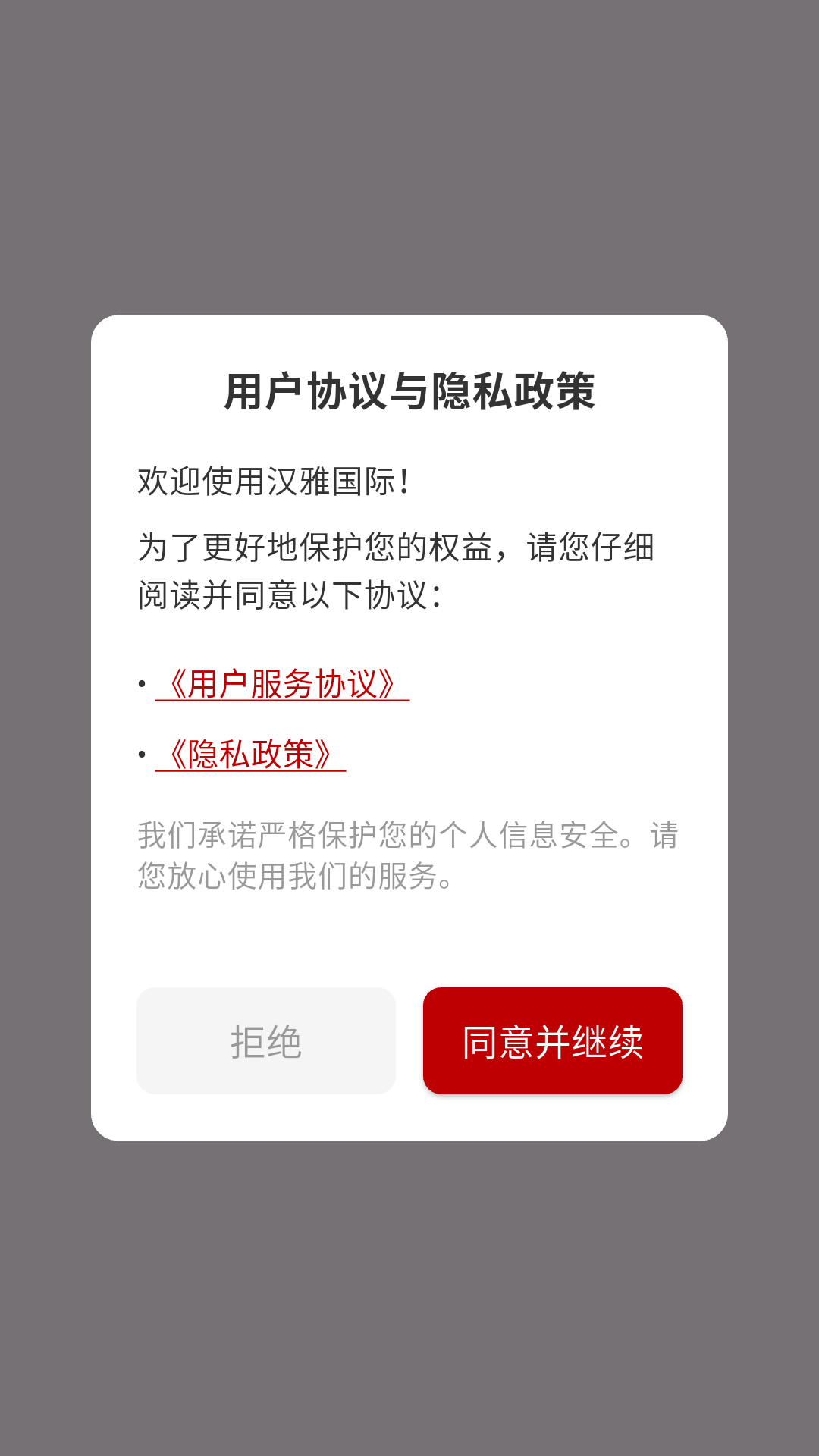
Task: Click the bullet point before 《用户服务协议》
Action: (x=140, y=685)
